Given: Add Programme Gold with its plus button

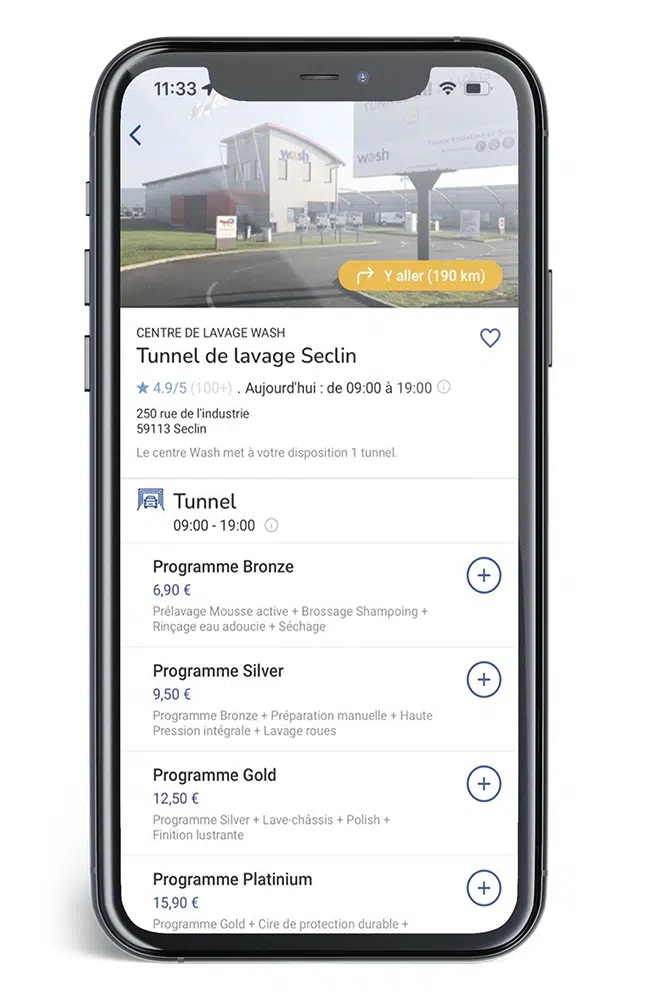Looking at the screenshot, I should (x=484, y=784).
